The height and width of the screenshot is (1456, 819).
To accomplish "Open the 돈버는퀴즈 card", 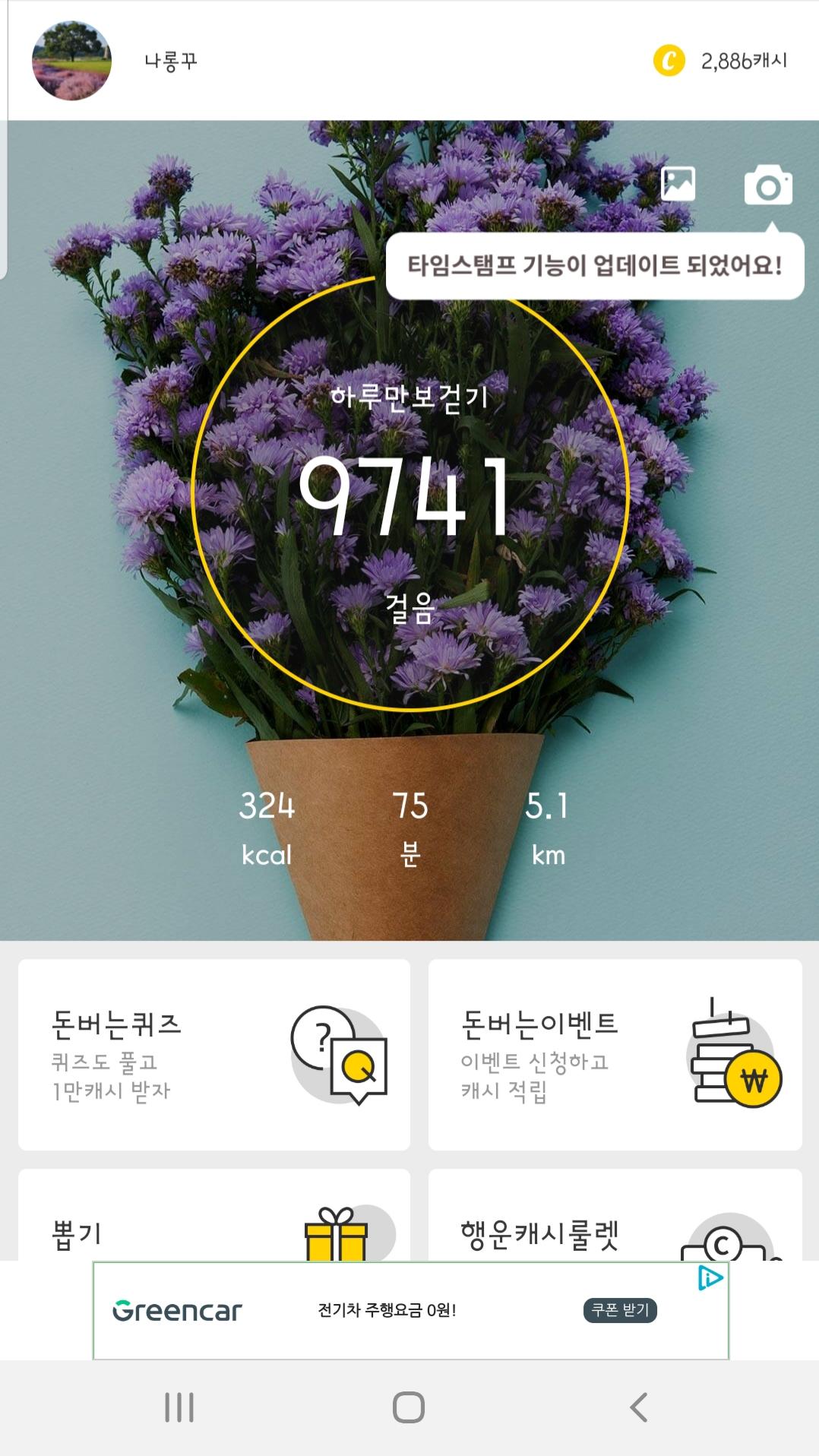I will (214, 1054).
